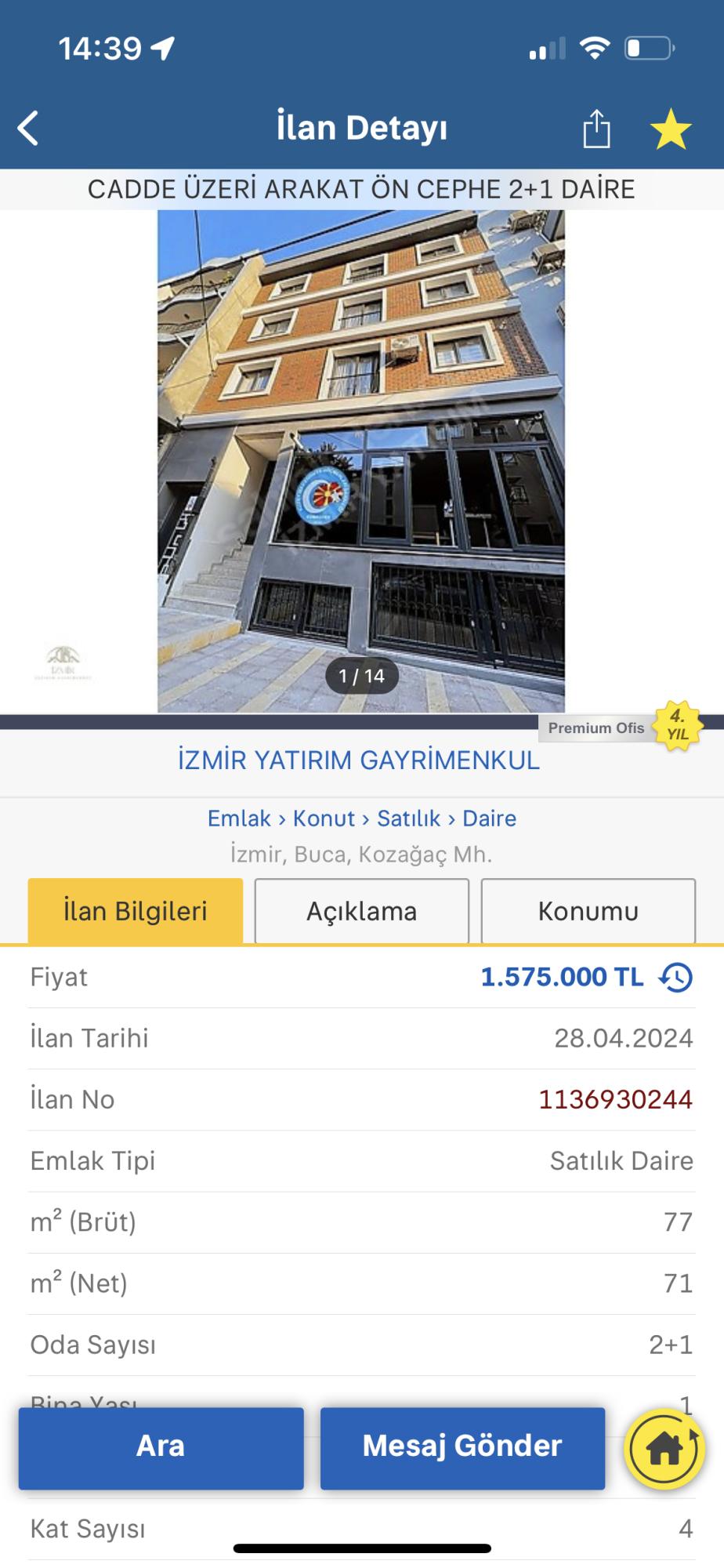This screenshot has width=724, height=1568.
Task: Visit İZMİR YATIRIM GAYRİMENKUL profile
Action: [361, 760]
